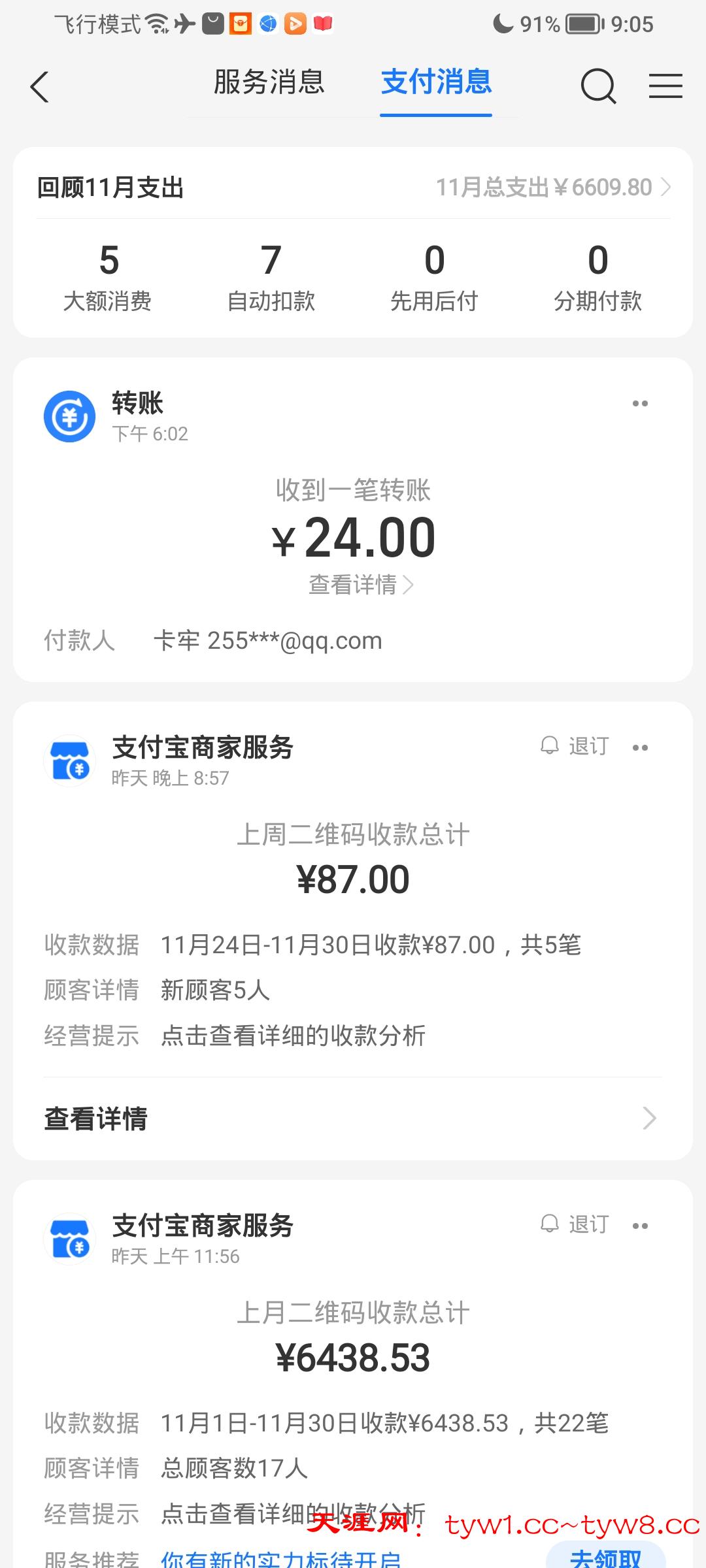
Task: Tap 查看详情 under the ¥24.00 transfer
Action: point(360,585)
